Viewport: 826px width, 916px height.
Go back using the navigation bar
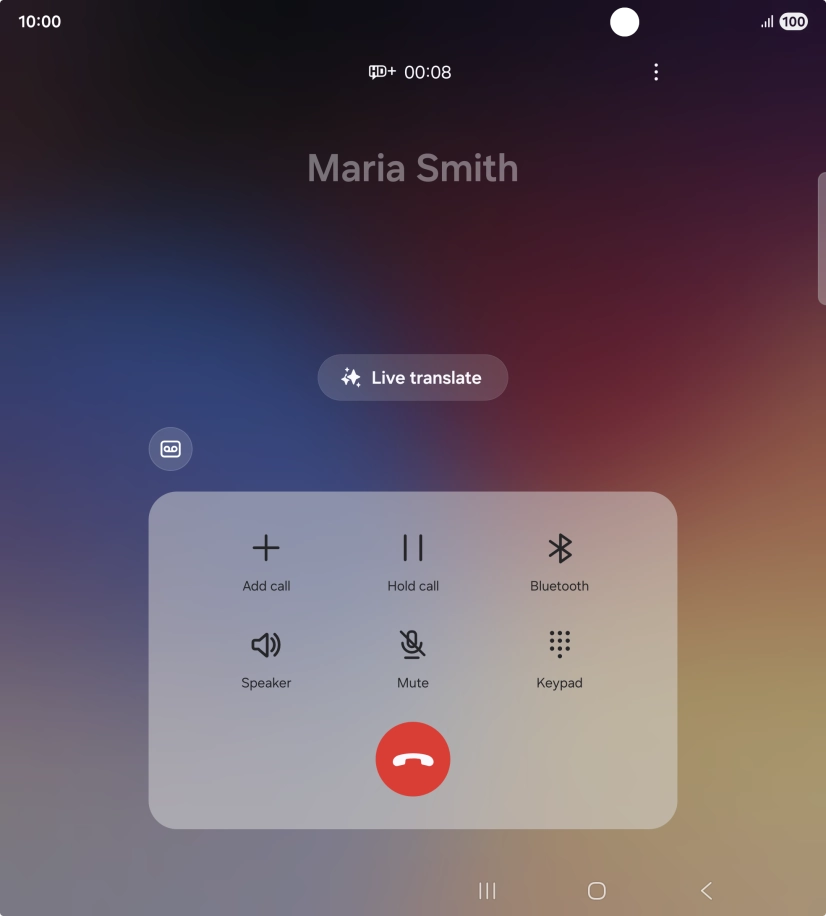pos(706,890)
